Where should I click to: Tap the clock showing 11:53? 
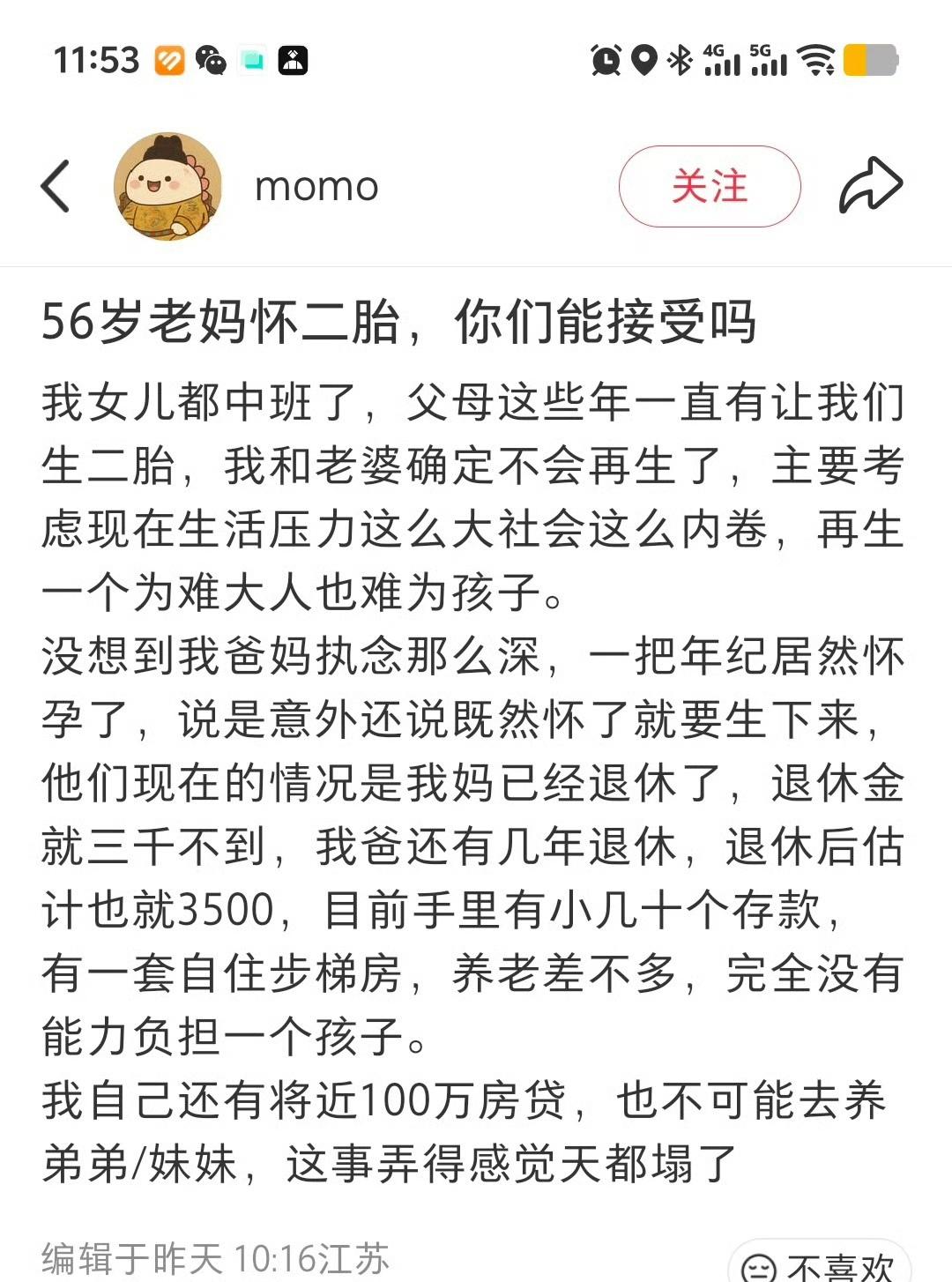pyautogui.click(x=97, y=60)
